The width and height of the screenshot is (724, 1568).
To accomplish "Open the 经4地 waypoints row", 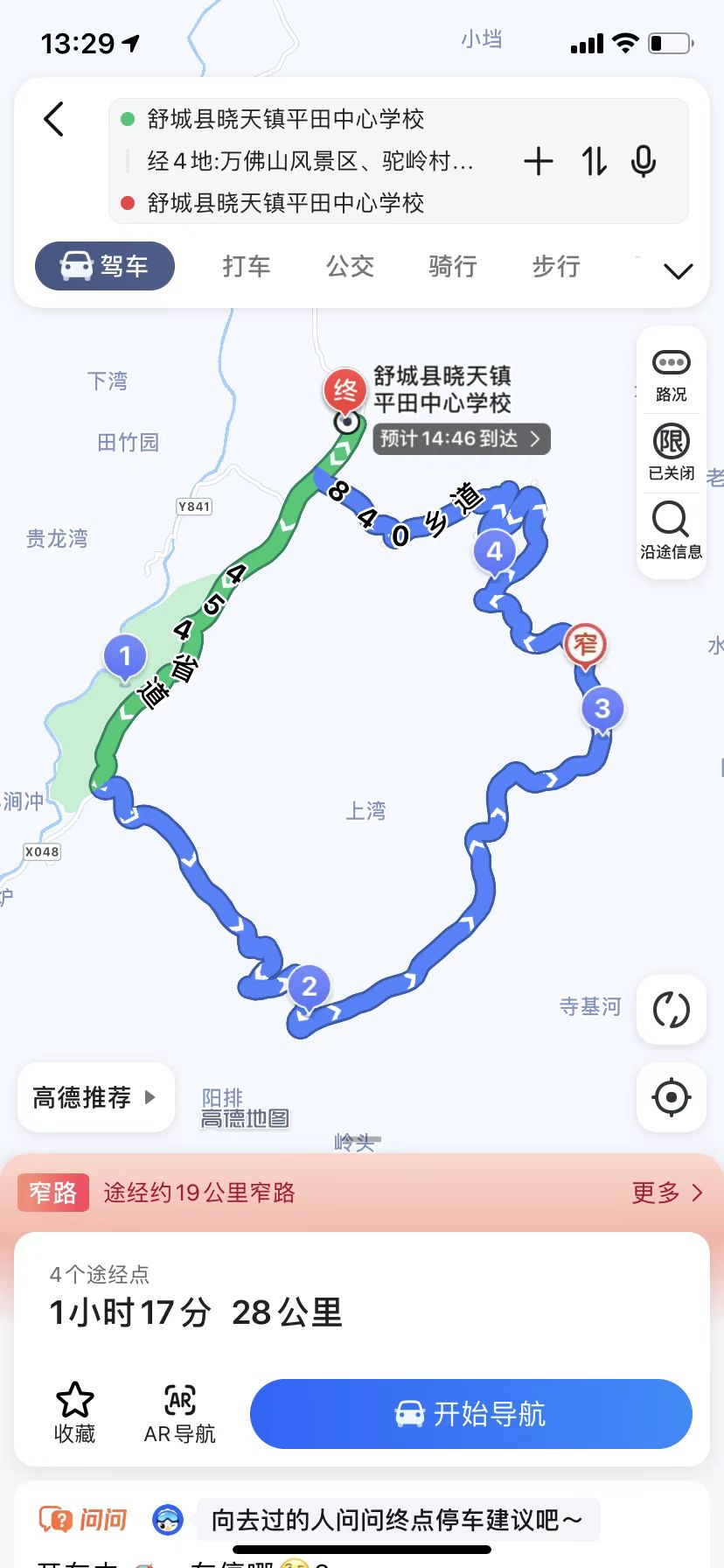I will pos(310,161).
